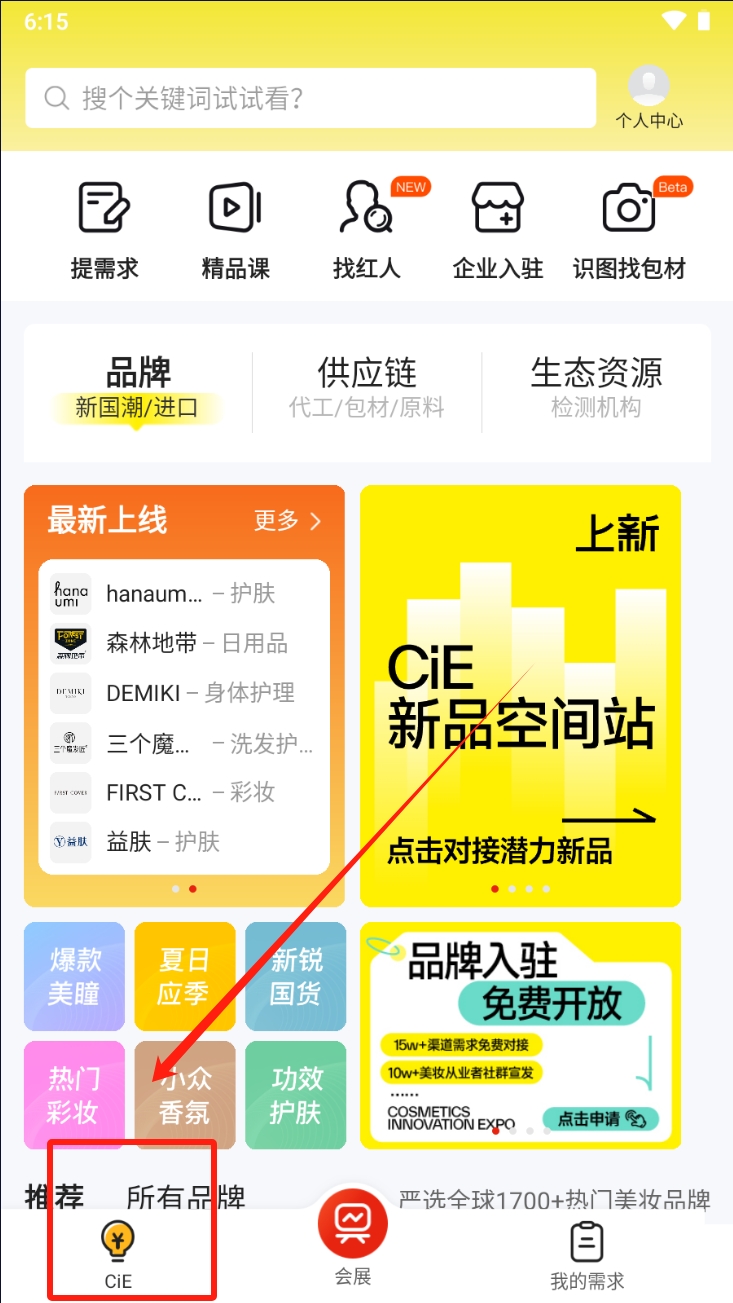Screen dimensions: 733x1303
Task: Switch to the 生态资源 tab
Action: pos(596,388)
